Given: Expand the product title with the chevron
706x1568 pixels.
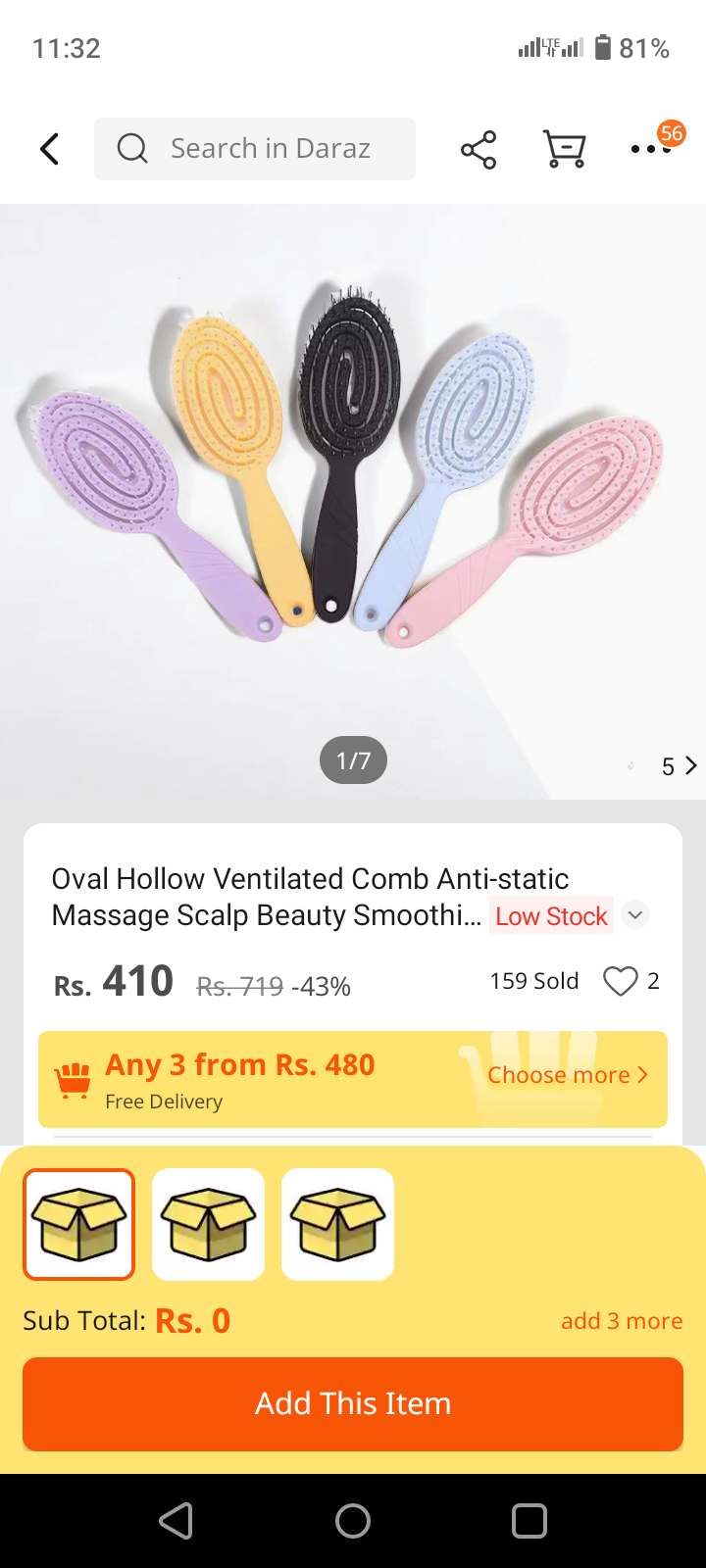Looking at the screenshot, I should 635,915.
